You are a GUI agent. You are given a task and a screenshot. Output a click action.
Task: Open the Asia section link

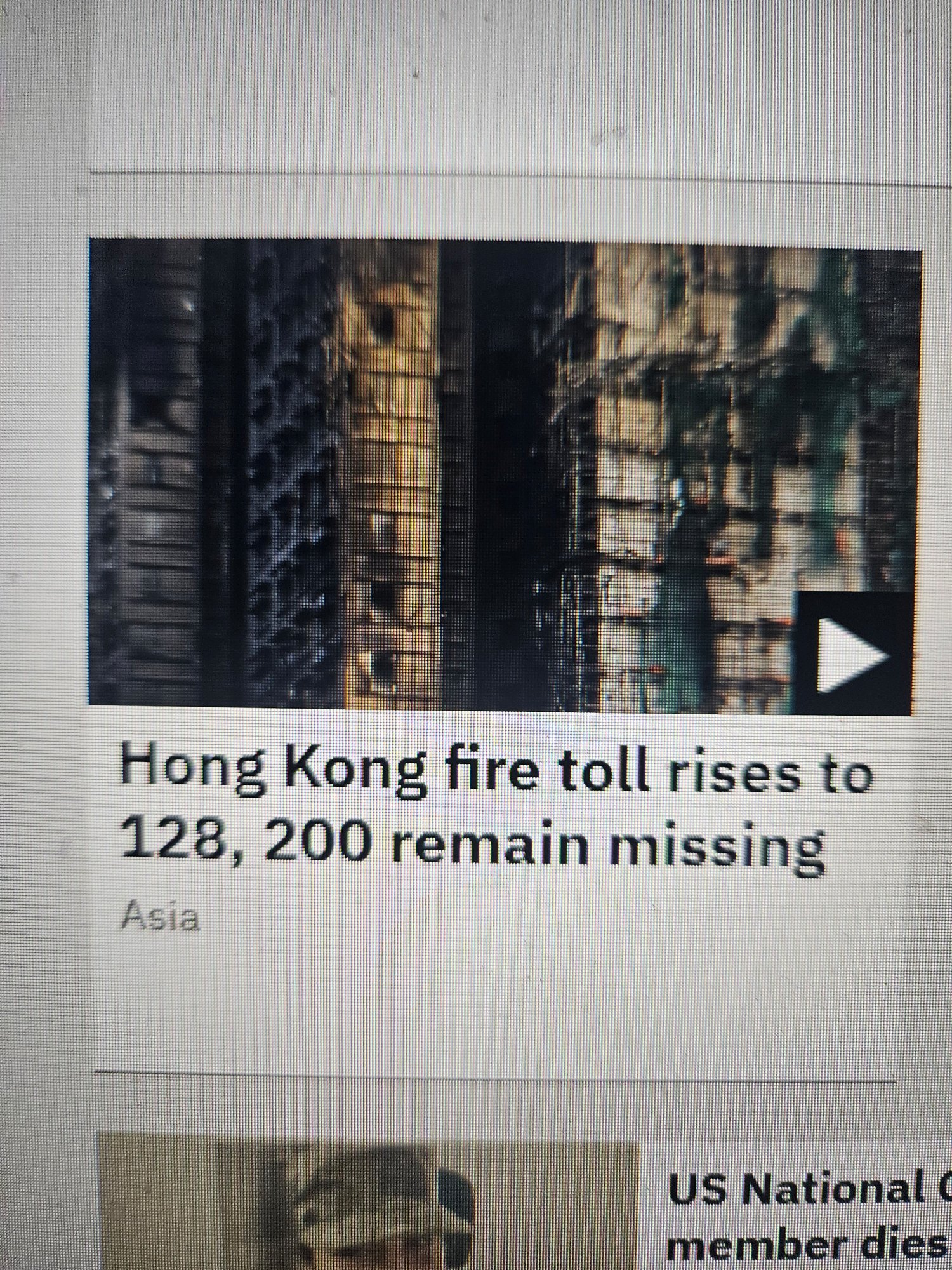[x=161, y=917]
